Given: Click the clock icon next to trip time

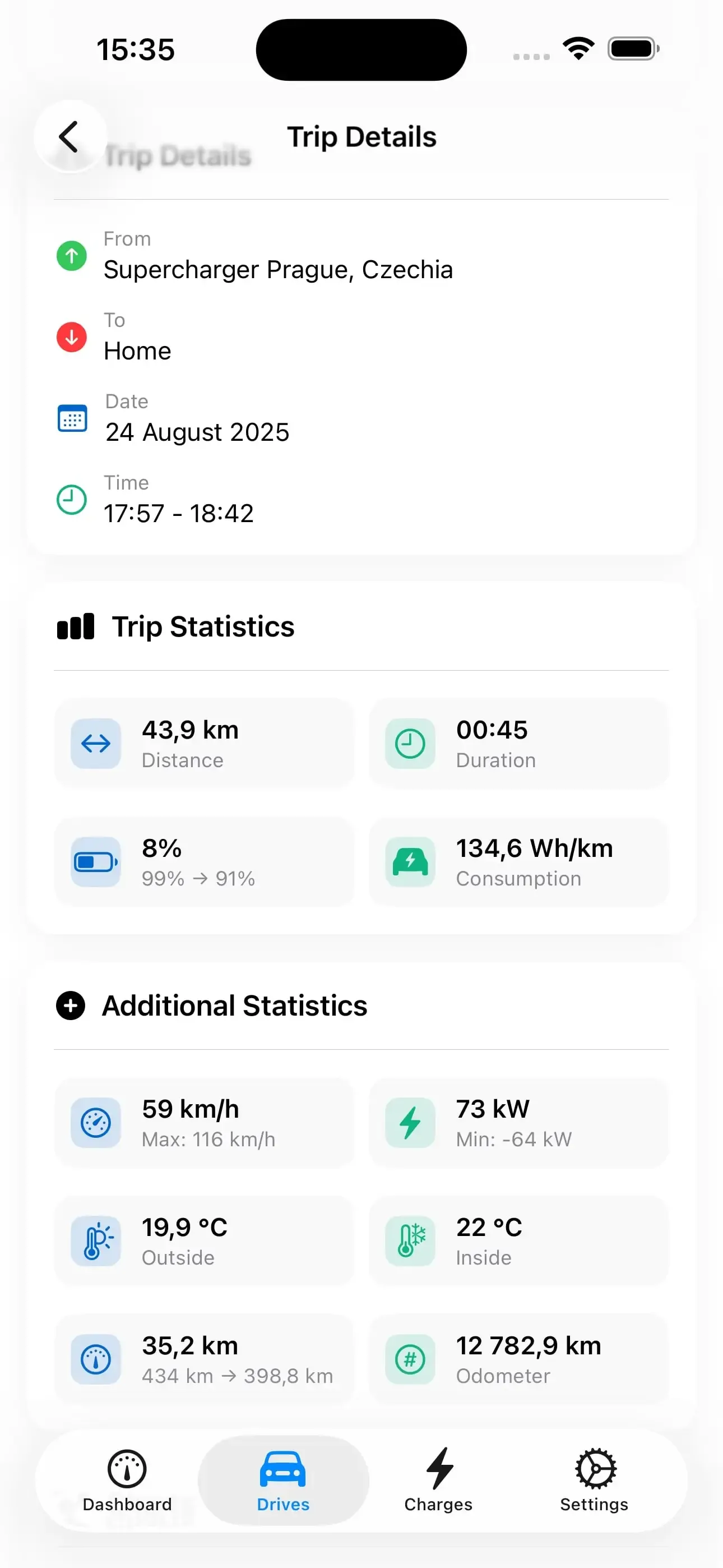Looking at the screenshot, I should pos(71,499).
